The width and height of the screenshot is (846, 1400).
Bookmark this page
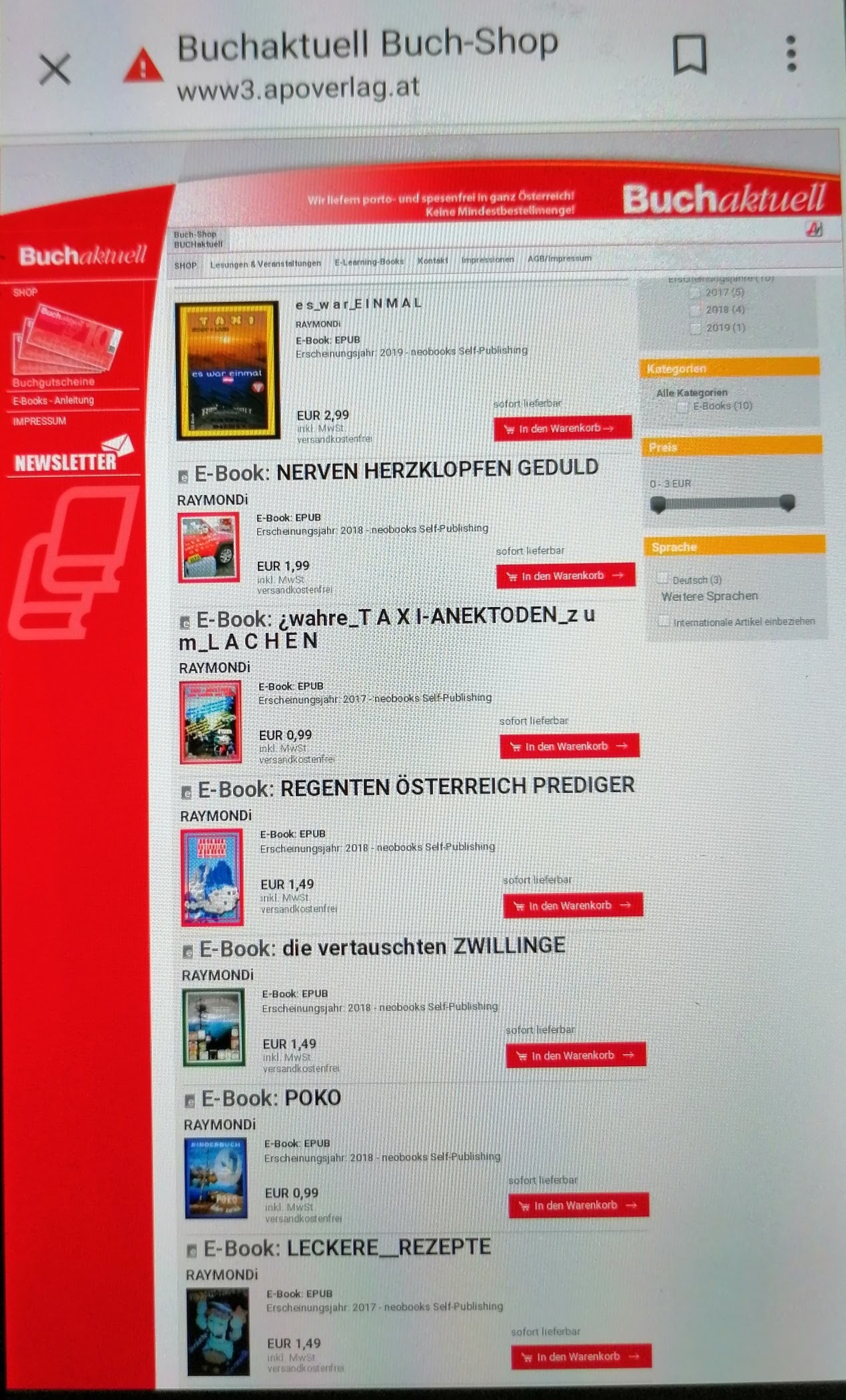click(689, 55)
